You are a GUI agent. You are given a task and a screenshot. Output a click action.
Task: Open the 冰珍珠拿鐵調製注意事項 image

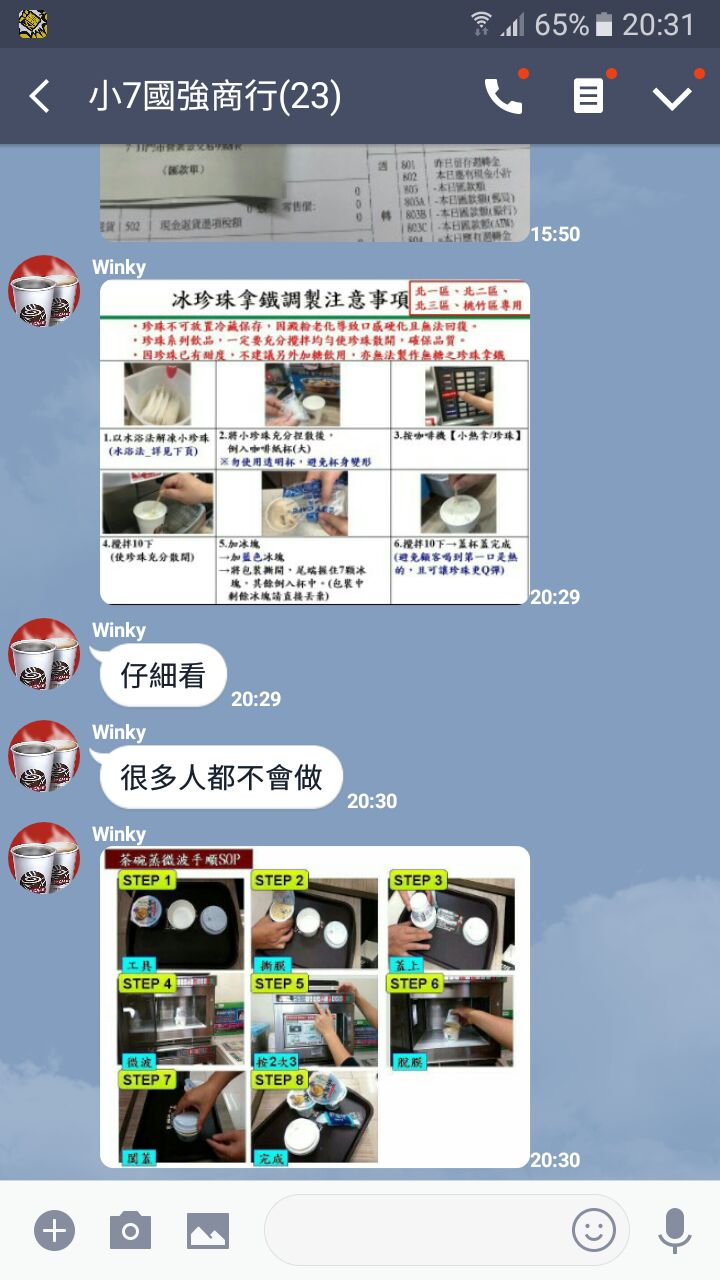314,442
